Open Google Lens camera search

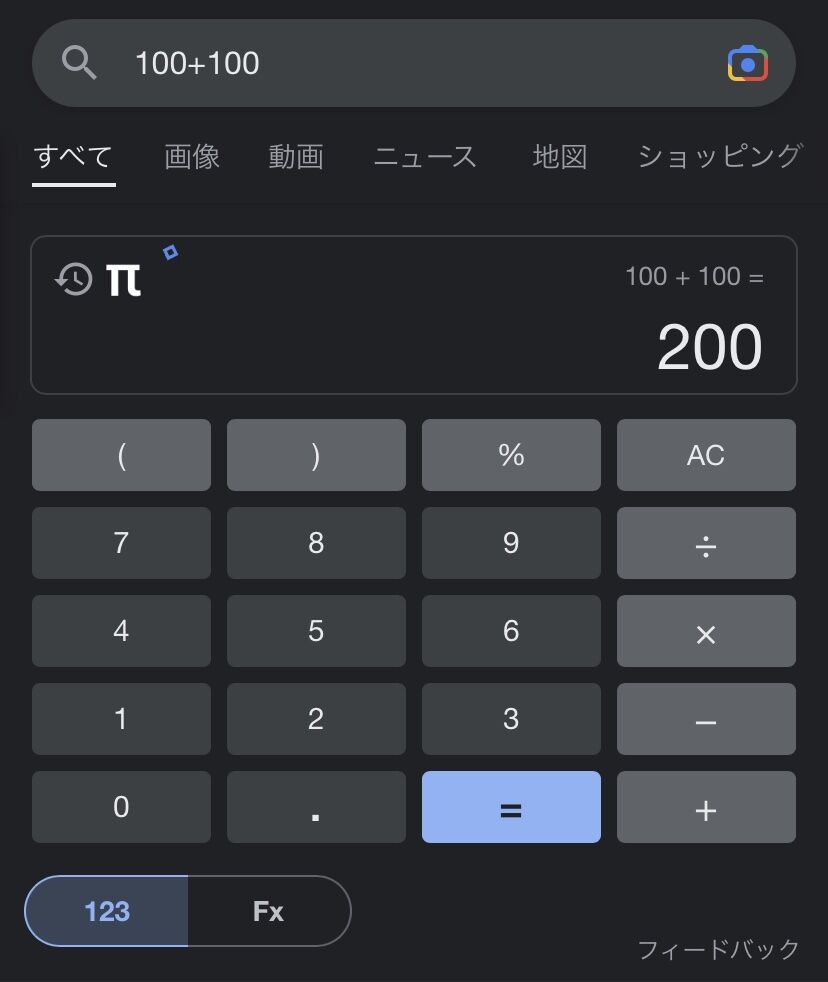point(747,63)
